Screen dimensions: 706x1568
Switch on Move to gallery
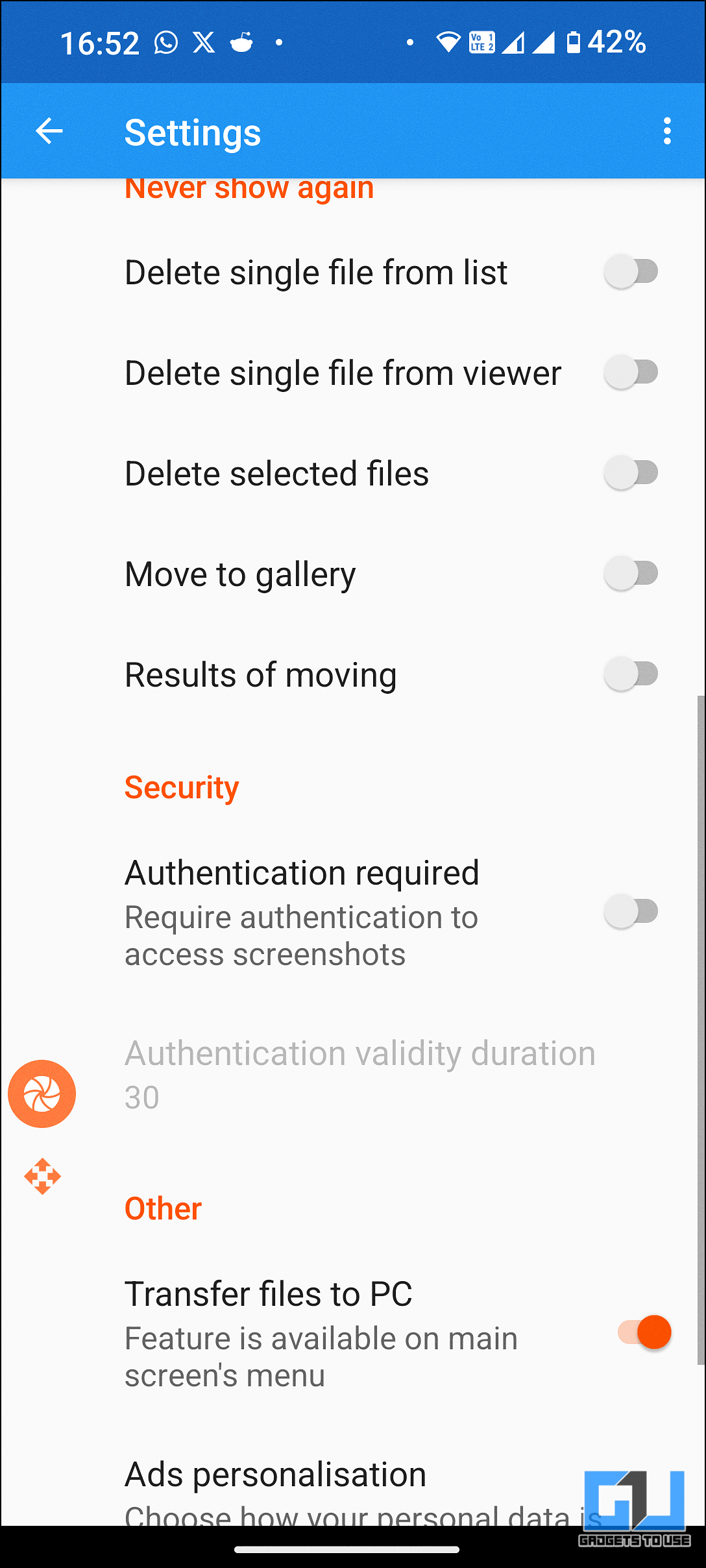click(631, 574)
